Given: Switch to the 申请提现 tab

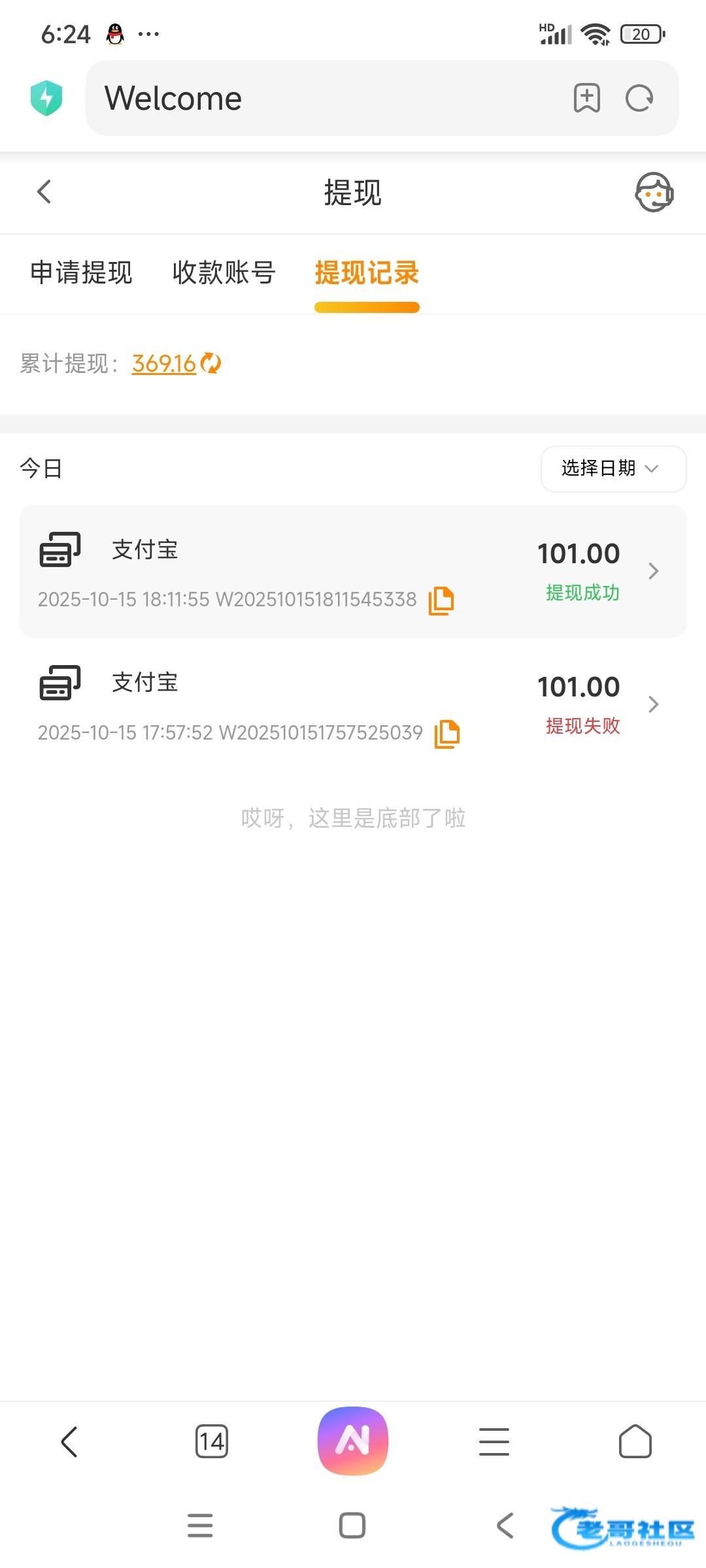Looking at the screenshot, I should (82, 272).
